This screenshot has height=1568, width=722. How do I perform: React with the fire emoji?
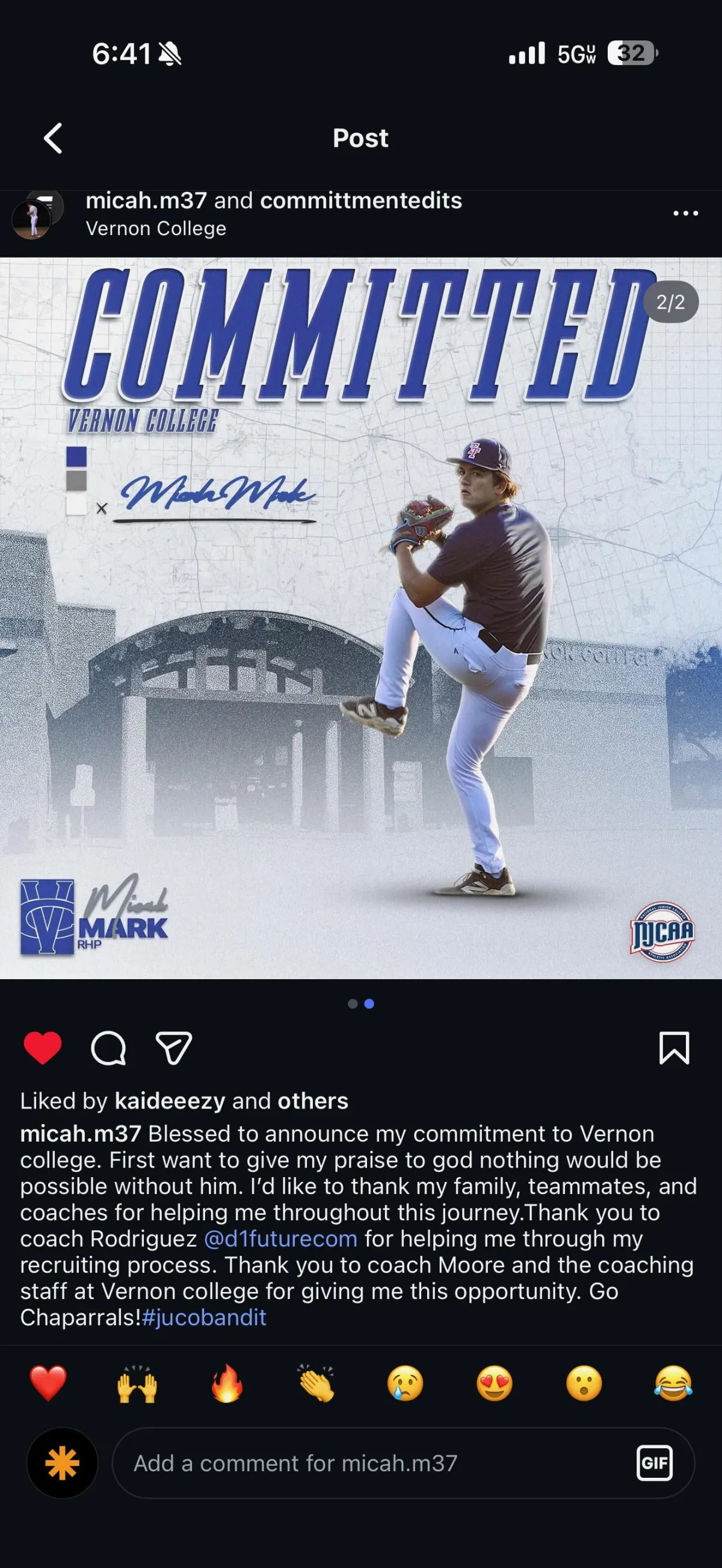point(226,1383)
